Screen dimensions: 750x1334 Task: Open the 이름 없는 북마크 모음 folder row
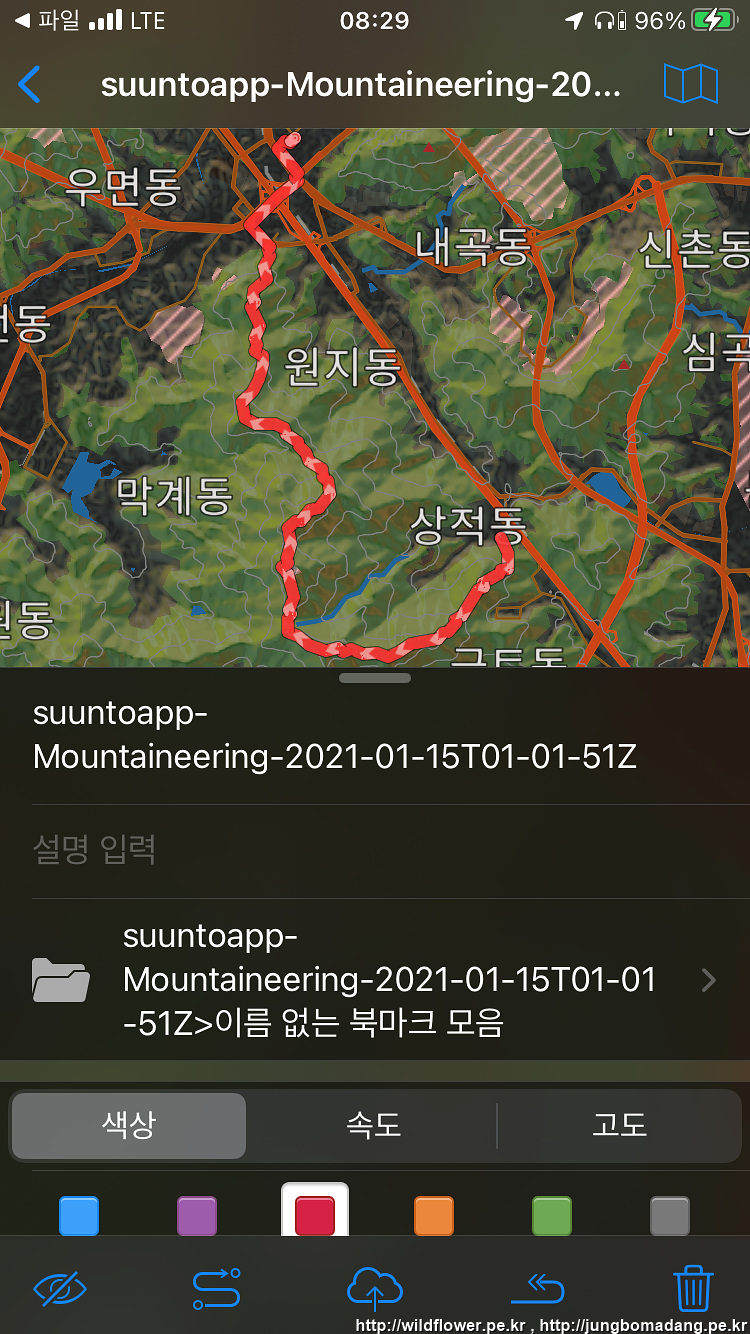(x=375, y=980)
